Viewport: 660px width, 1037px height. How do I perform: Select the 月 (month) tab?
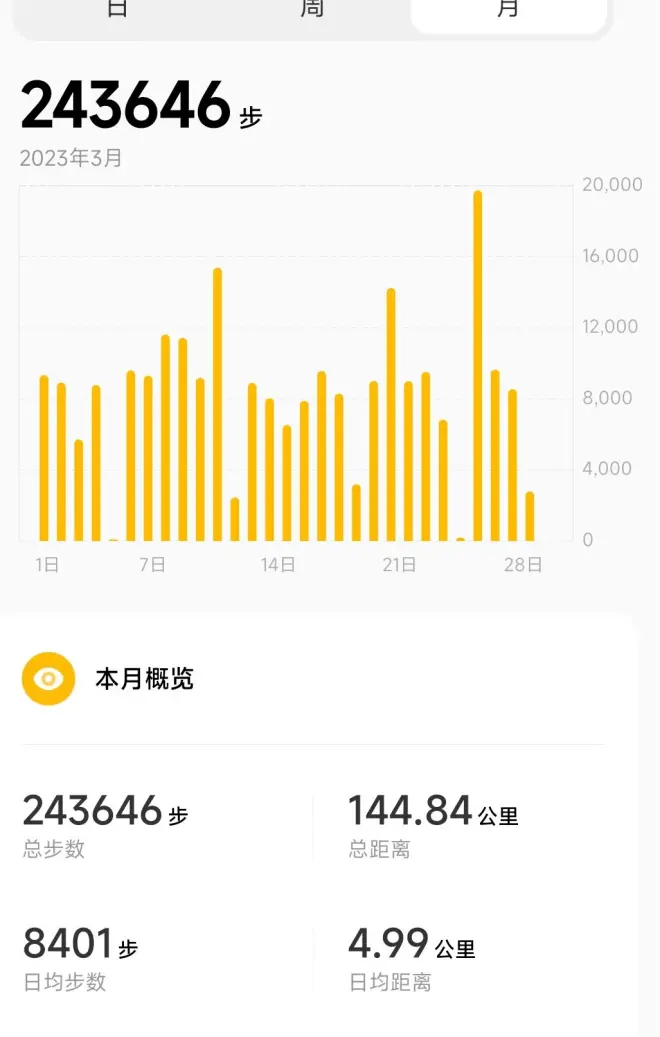508,10
